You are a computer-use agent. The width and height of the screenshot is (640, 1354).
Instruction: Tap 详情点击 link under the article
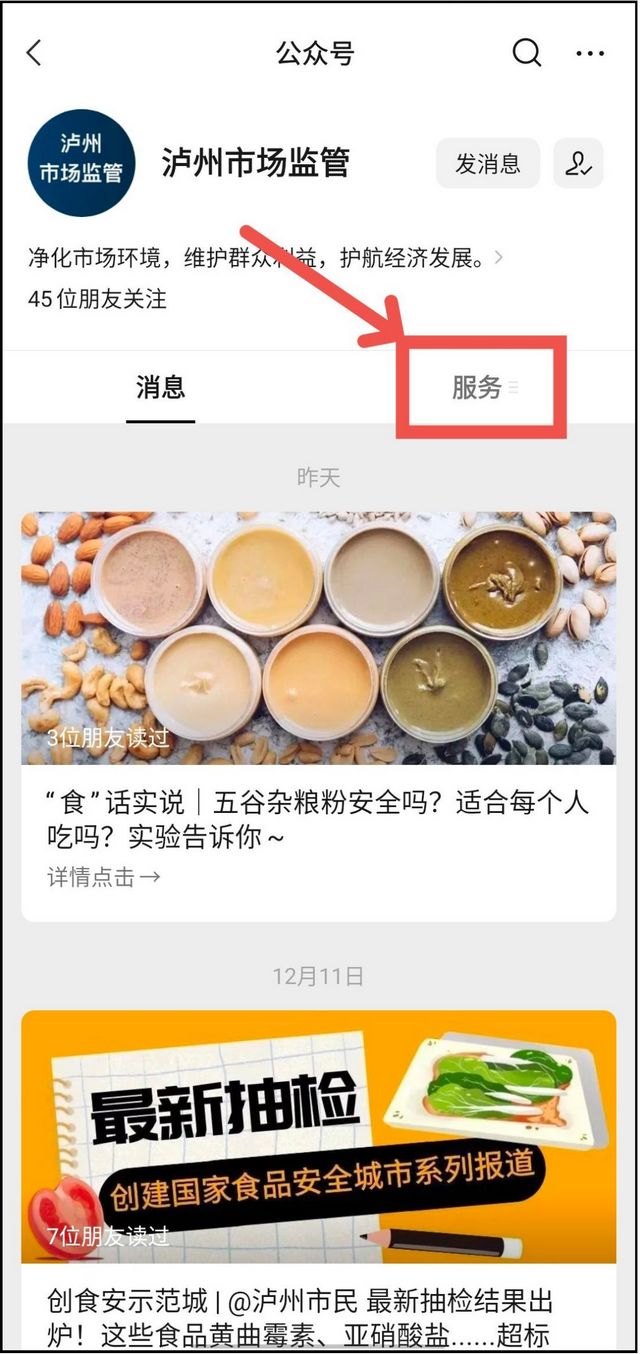(x=103, y=877)
